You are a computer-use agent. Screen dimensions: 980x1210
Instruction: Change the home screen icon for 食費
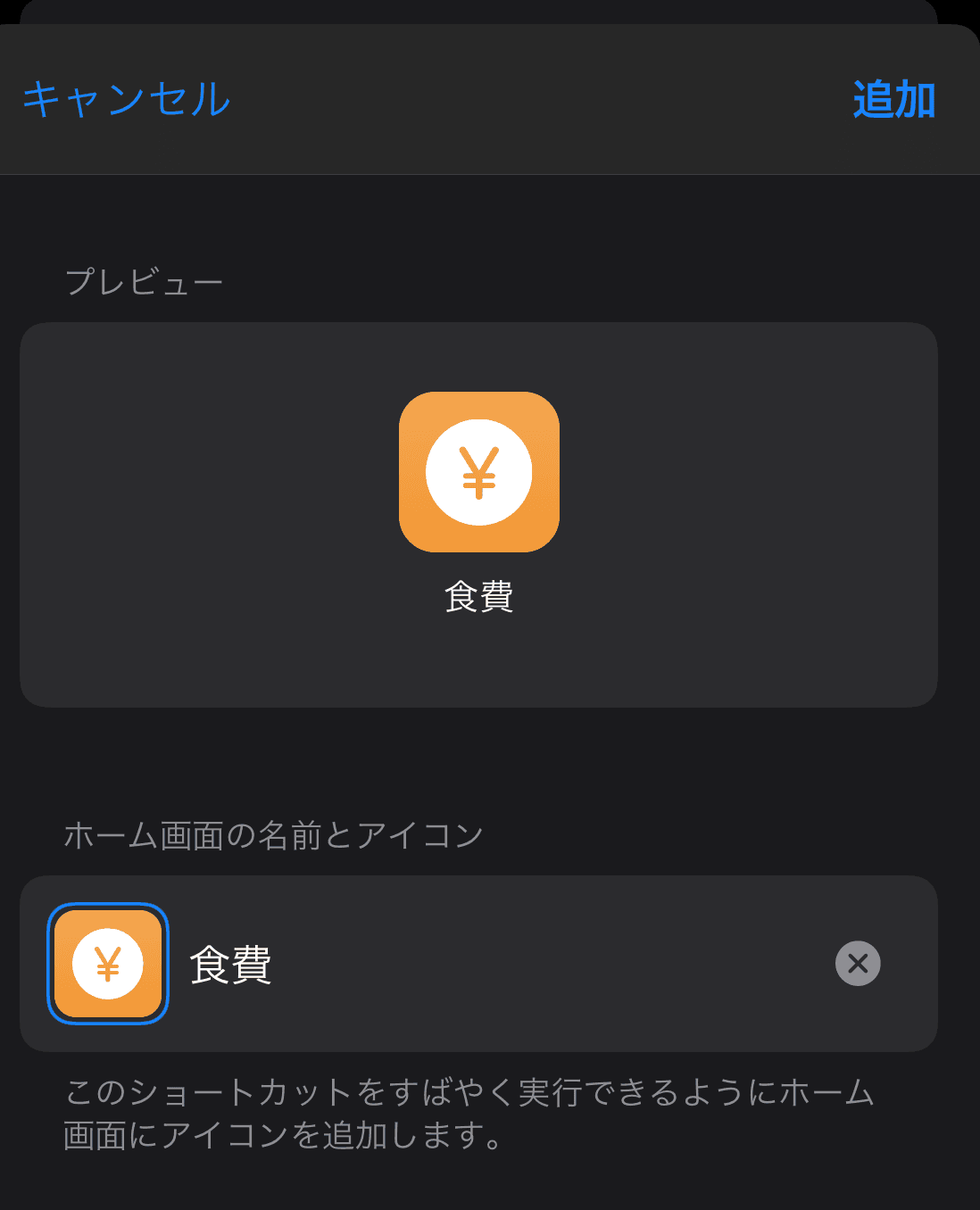(108, 964)
